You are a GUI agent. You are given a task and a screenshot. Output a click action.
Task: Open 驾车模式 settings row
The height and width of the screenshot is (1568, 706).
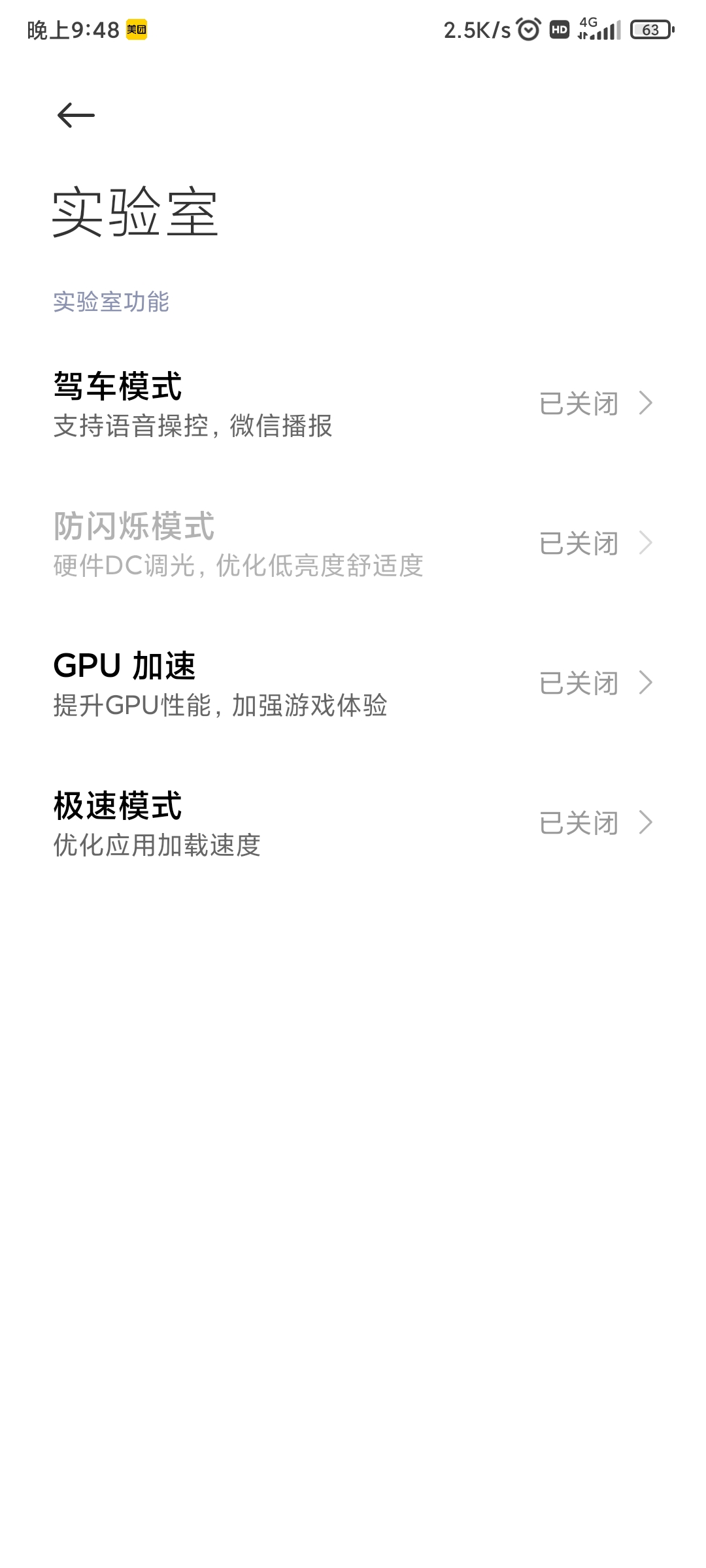pyautogui.click(x=353, y=404)
